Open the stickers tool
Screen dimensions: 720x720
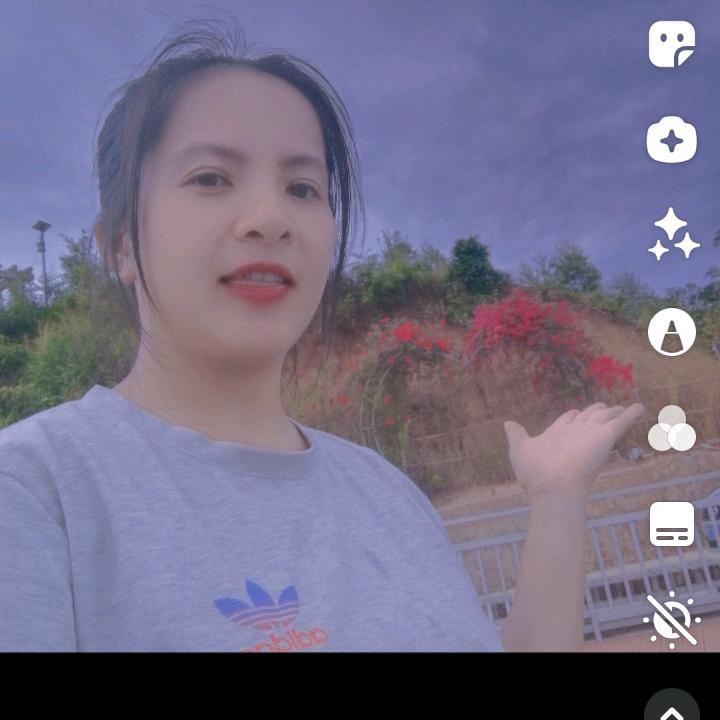(671, 44)
